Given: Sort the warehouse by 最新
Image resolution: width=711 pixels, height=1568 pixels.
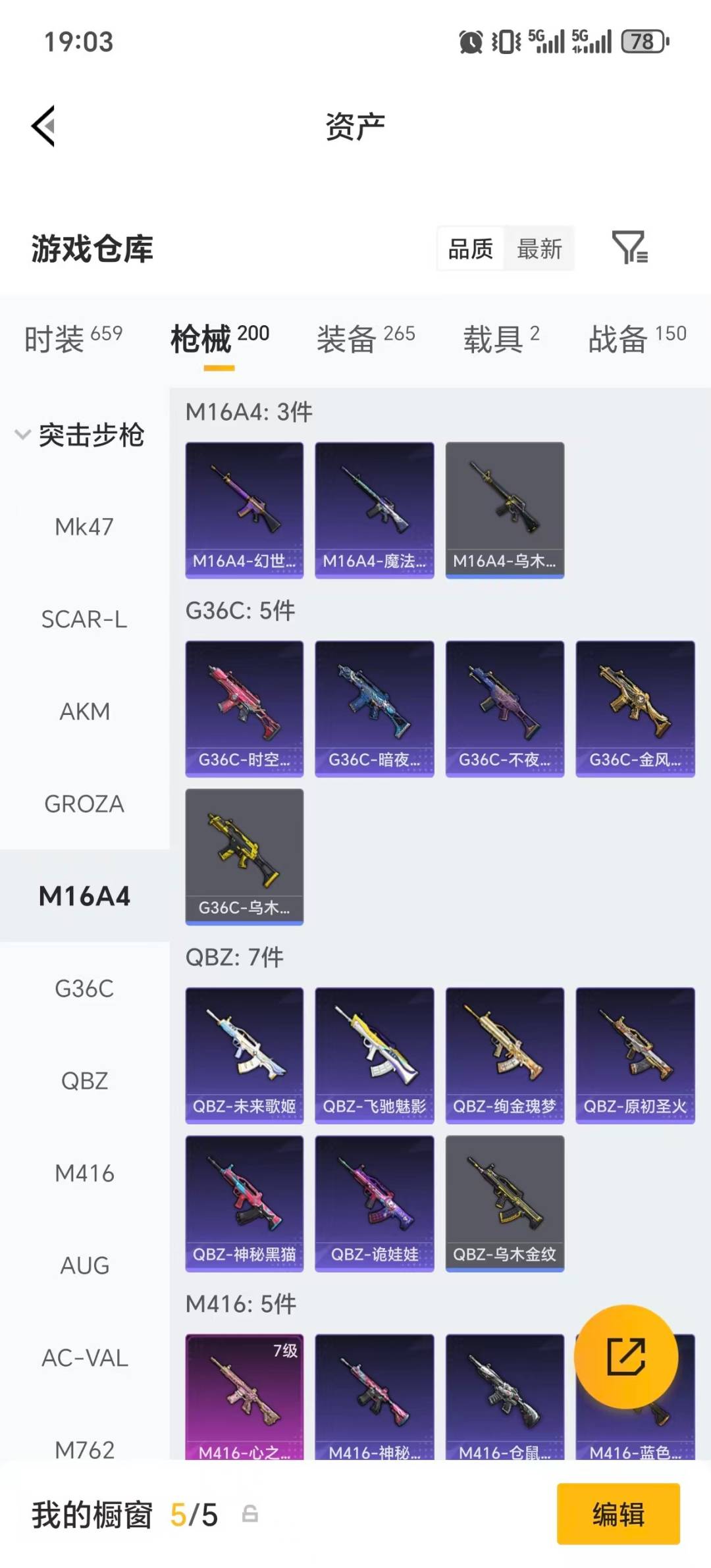Looking at the screenshot, I should coord(539,249).
